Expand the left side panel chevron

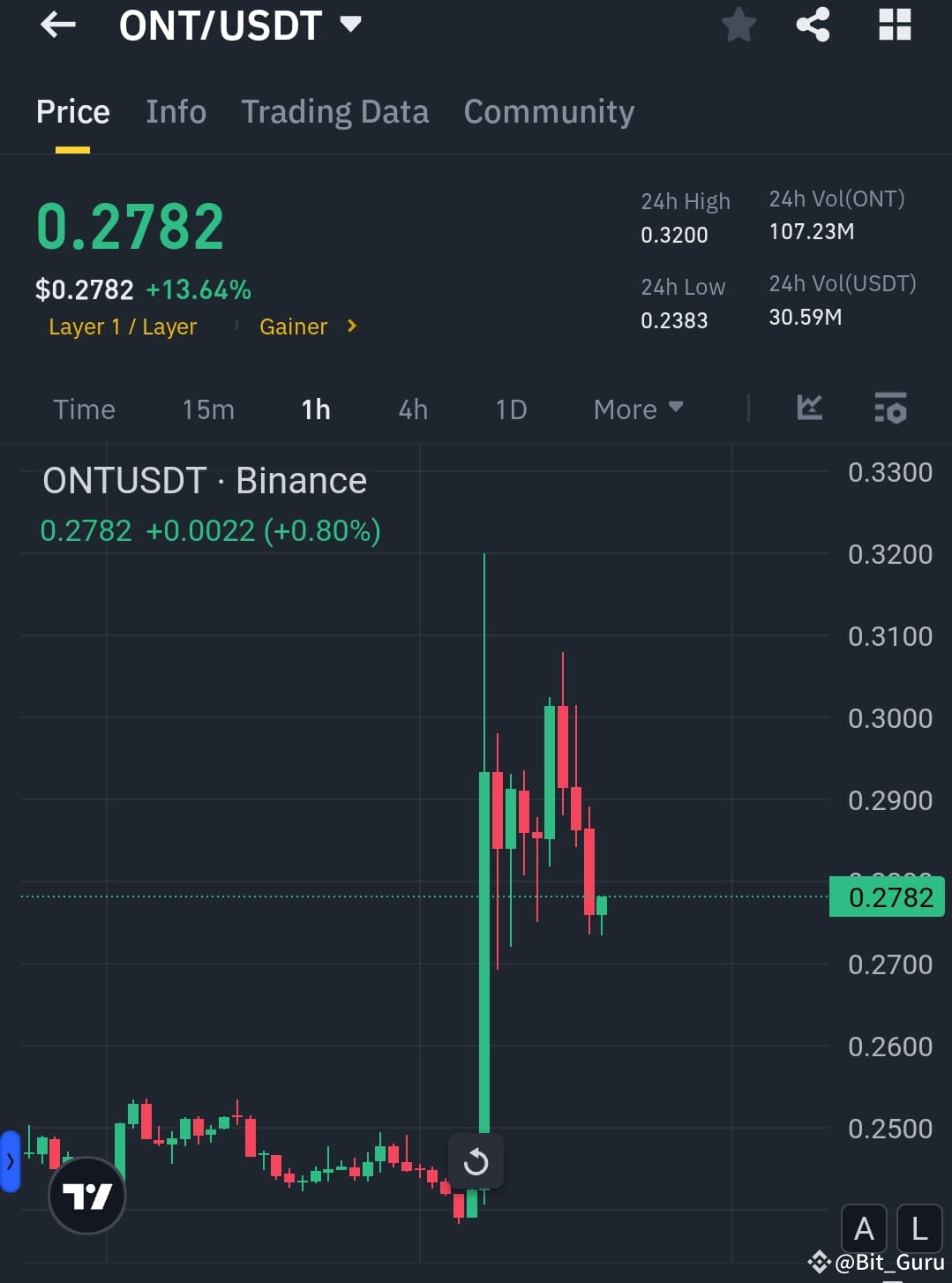point(9,1161)
